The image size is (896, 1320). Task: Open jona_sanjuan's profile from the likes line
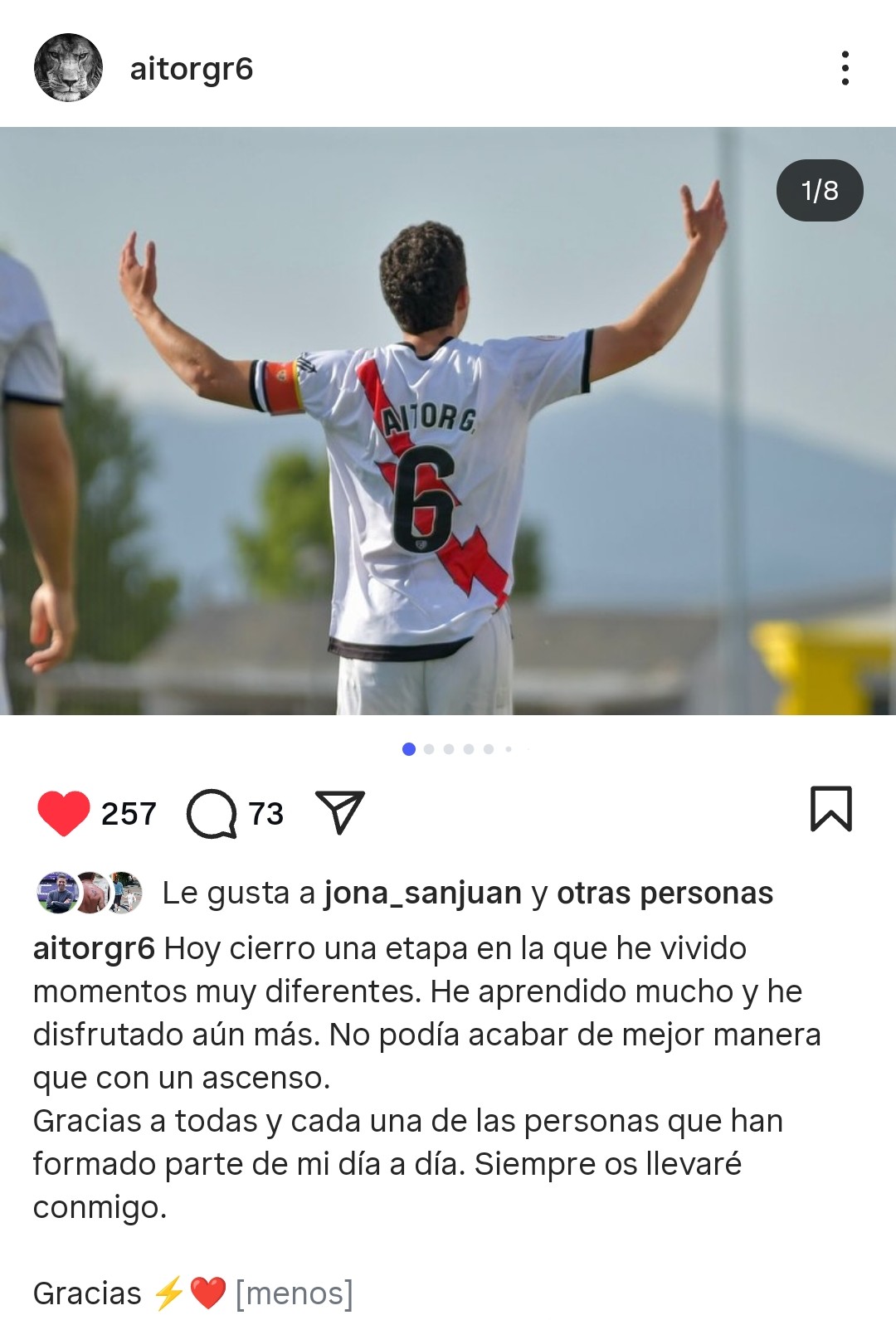pyautogui.click(x=422, y=894)
